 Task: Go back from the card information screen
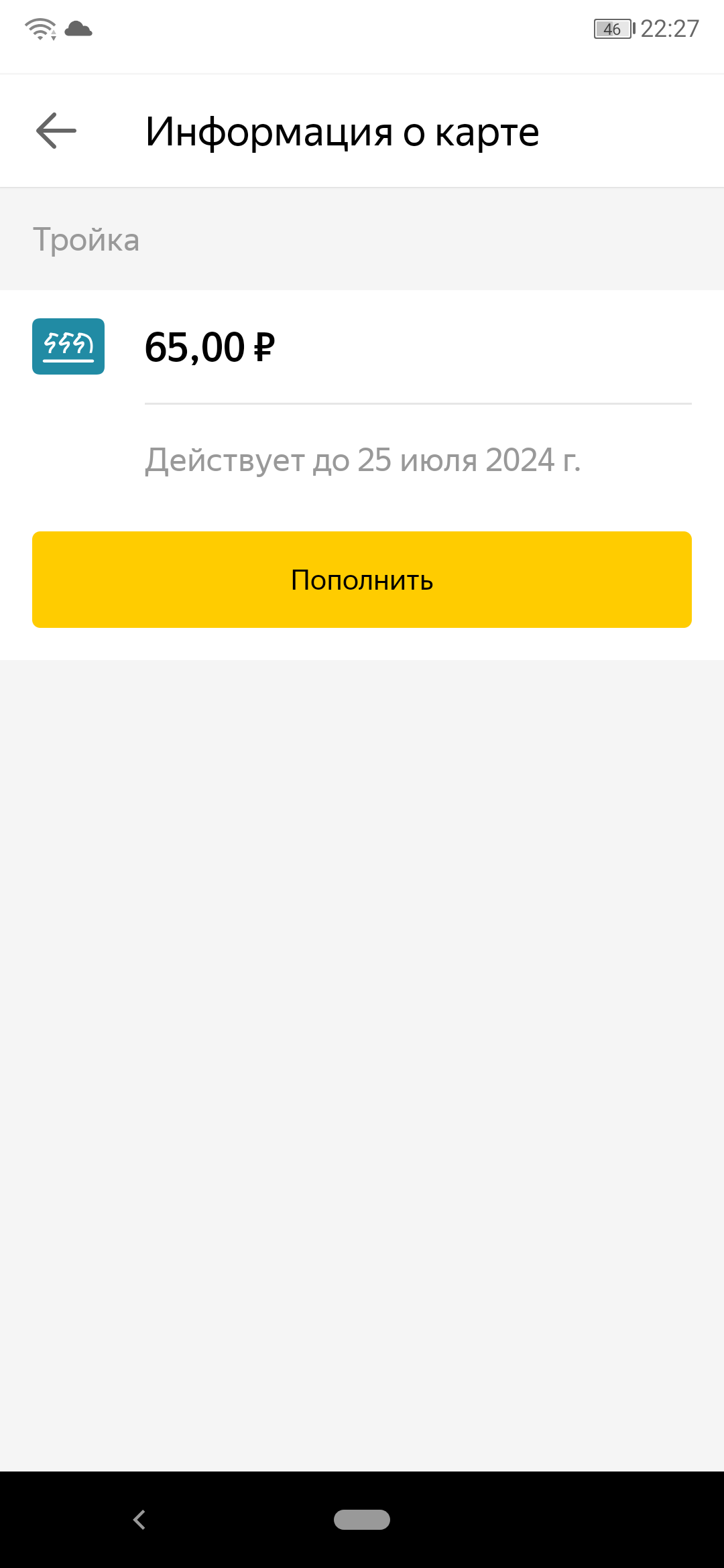[x=56, y=131]
